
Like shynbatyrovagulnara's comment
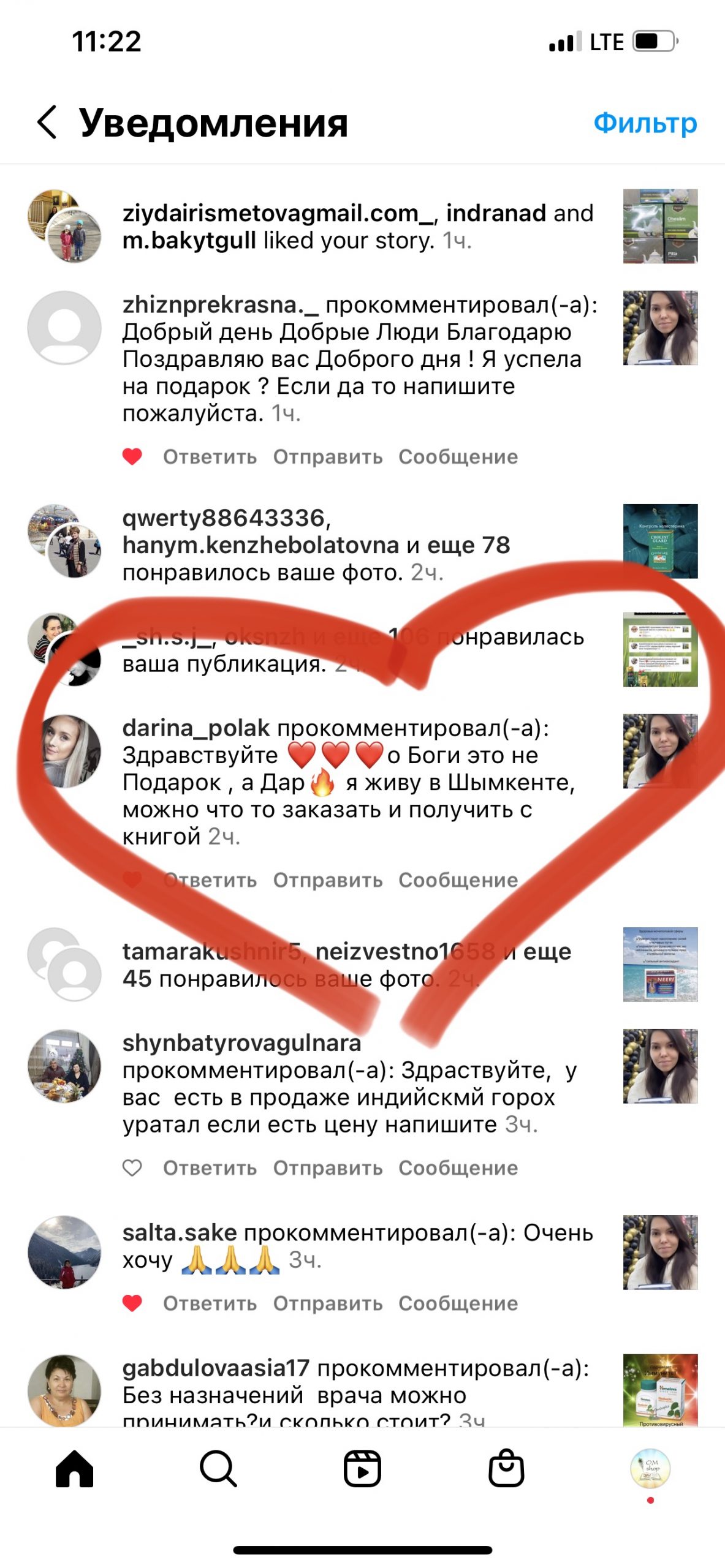[x=132, y=1168]
